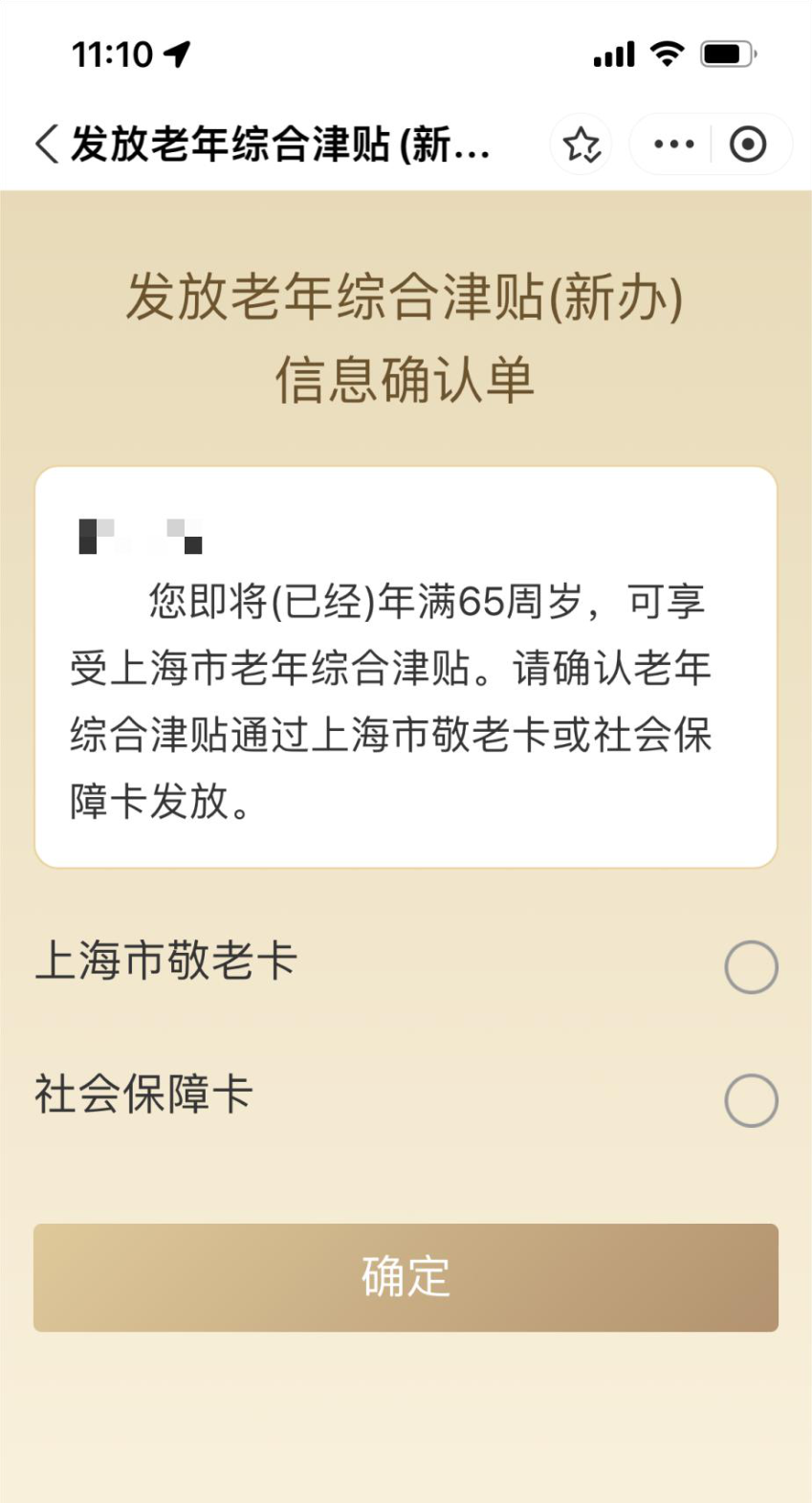
Task: Close the mini program with the circle button
Action: [x=748, y=144]
